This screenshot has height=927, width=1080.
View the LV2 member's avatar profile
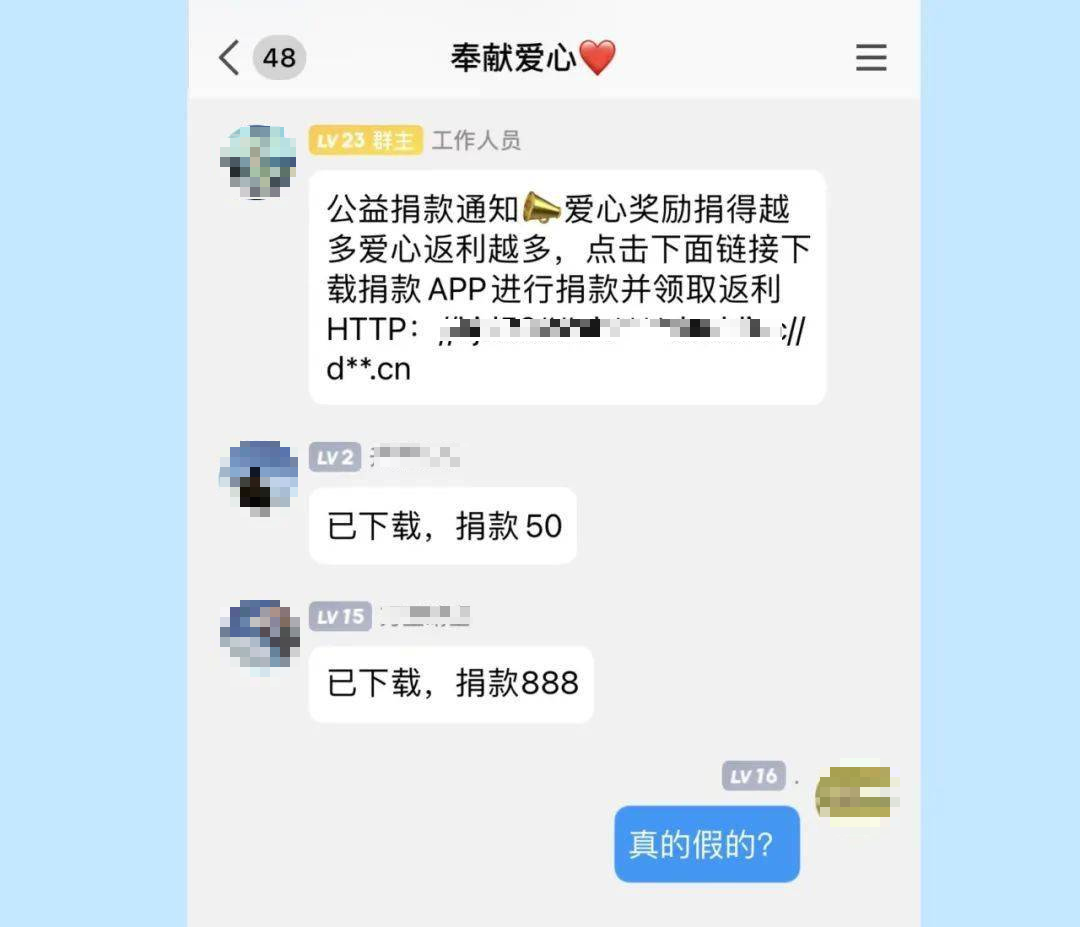click(258, 477)
